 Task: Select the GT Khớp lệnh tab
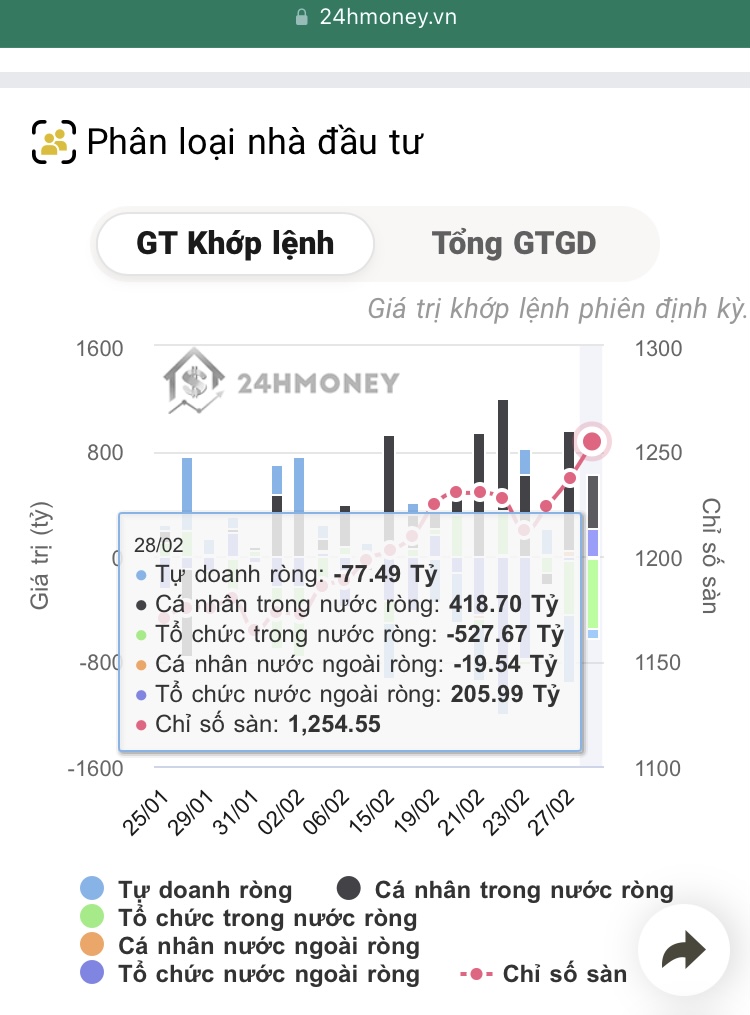pos(235,243)
